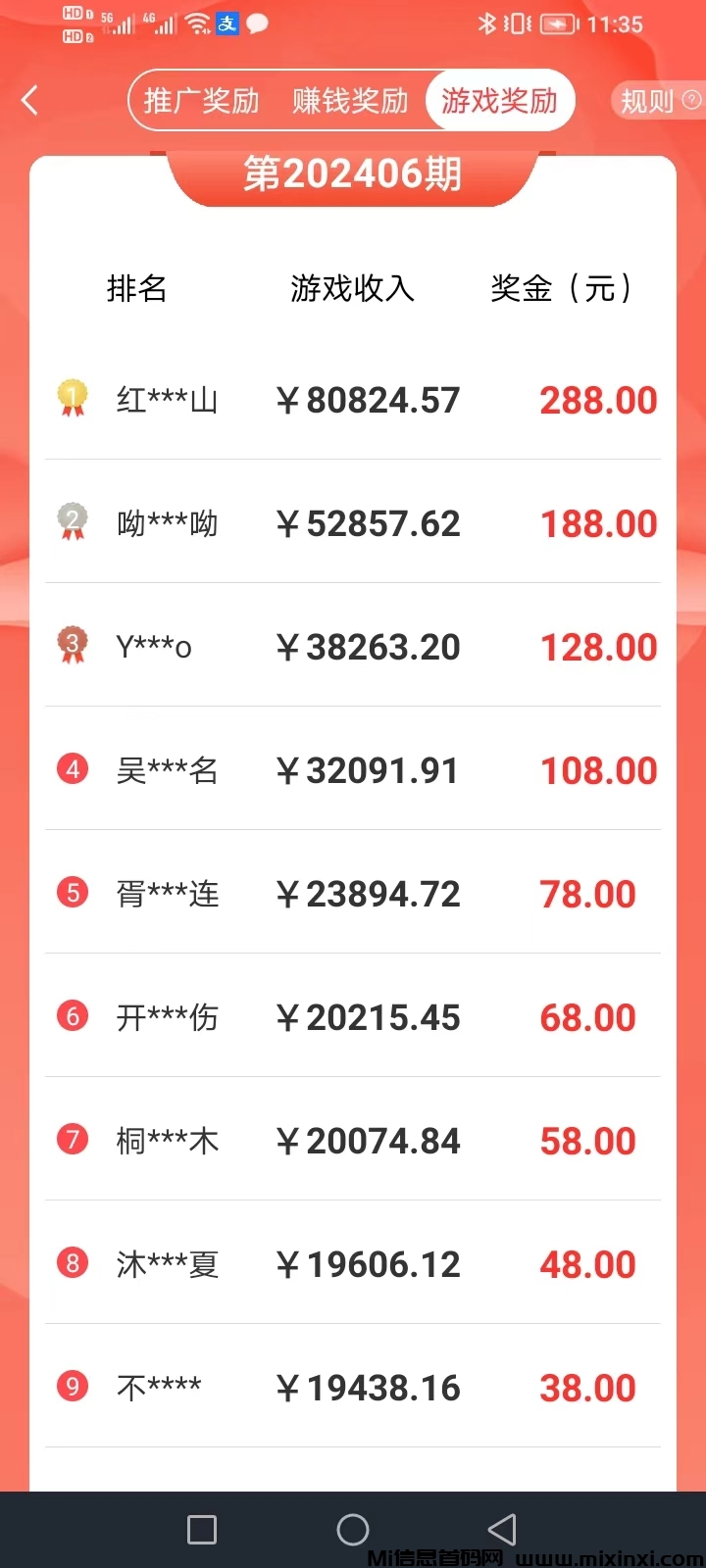706x1568 pixels.
Task: Tap the rank 9 badge next to 不****
Action: click(x=72, y=1387)
